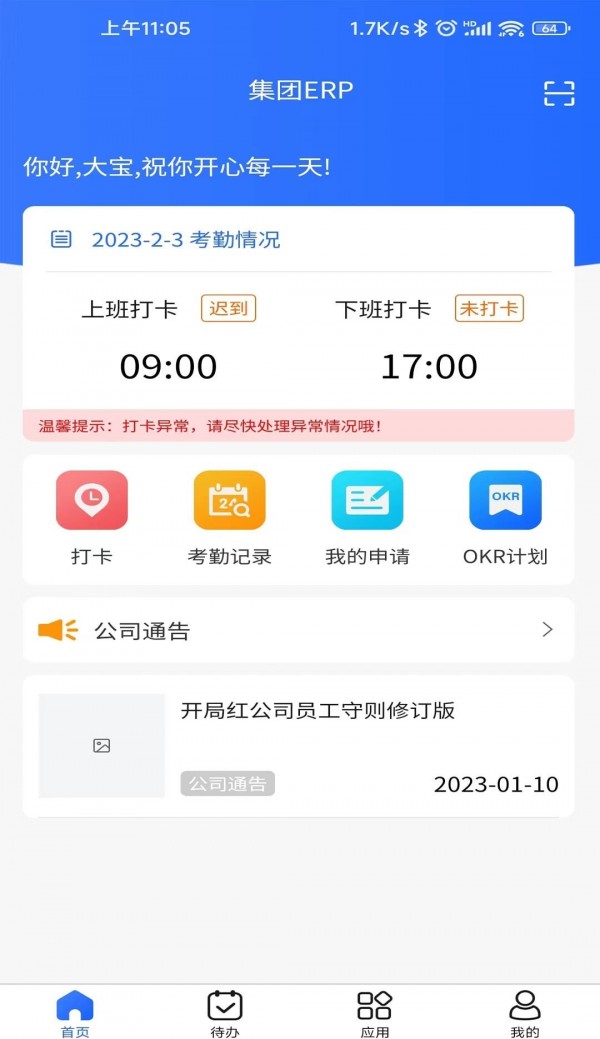Open the scan icon in the header

(559, 93)
